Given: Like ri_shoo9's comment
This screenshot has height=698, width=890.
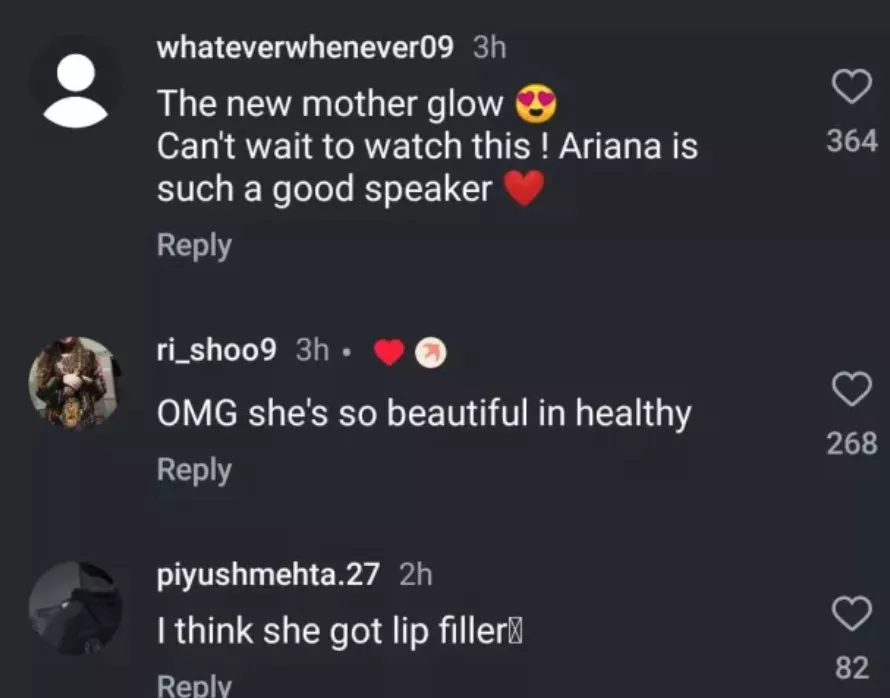Looking at the screenshot, I should coord(851,390).
